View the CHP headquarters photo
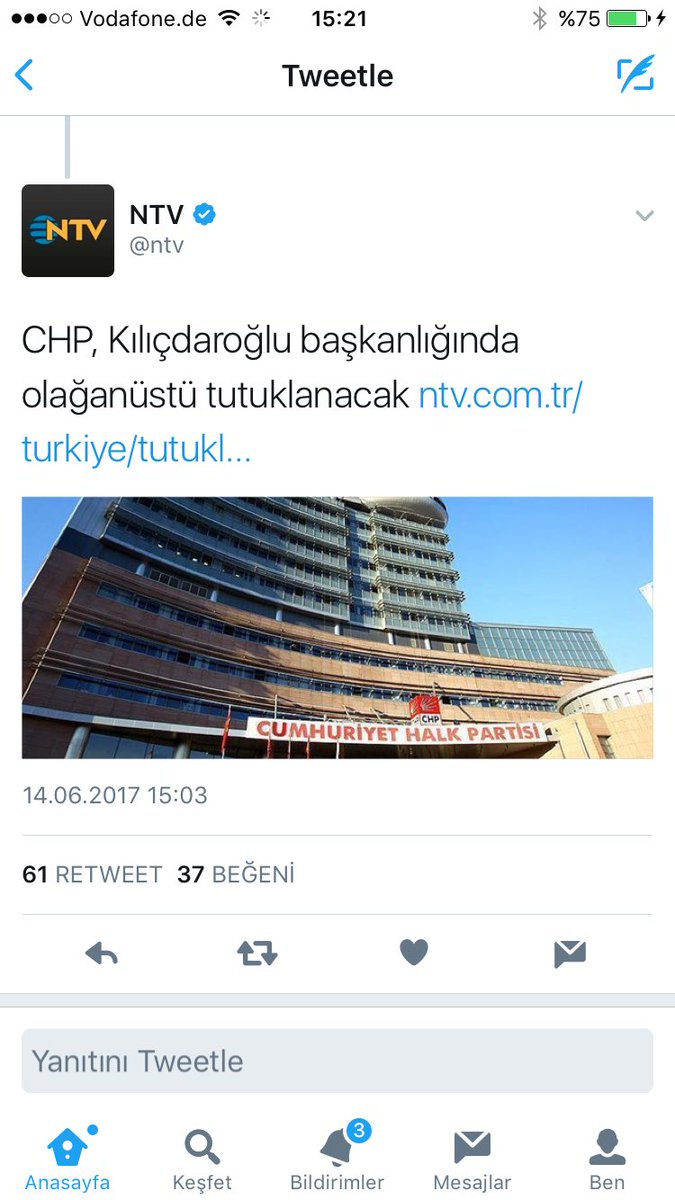The height and width of the screenshot is (1200, 675). point(337,627)
